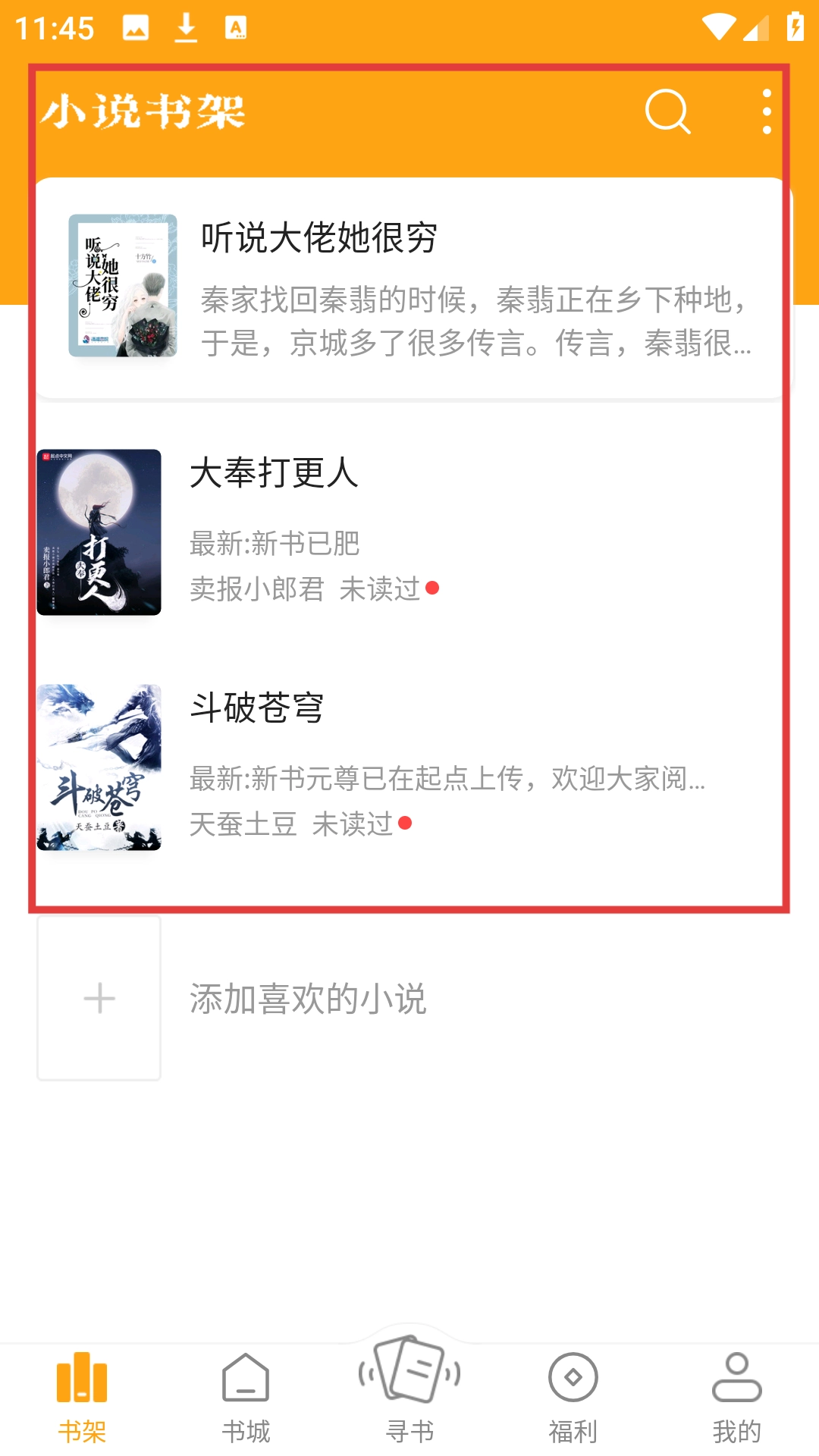The height and width of the screenshot is (1456, 819).
Task: Tap 添加喜欢的小说 to add novels
Action: [307, 999]
